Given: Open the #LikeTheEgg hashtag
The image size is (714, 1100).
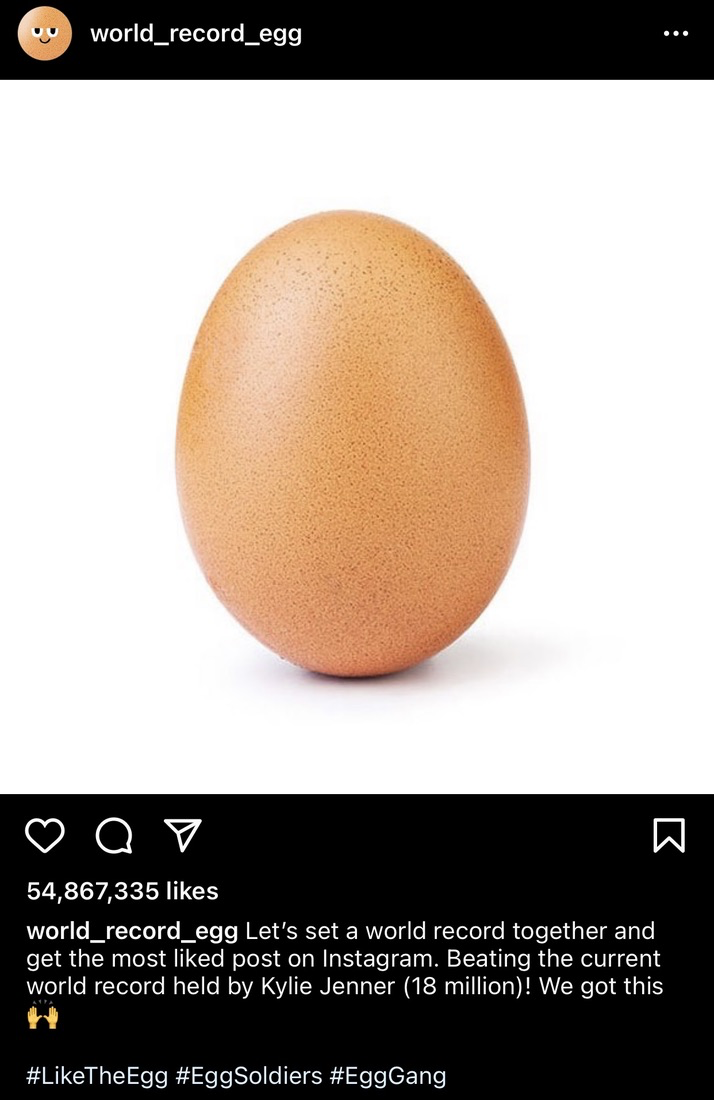Looking at the screenshot, I should [97, 1076].
